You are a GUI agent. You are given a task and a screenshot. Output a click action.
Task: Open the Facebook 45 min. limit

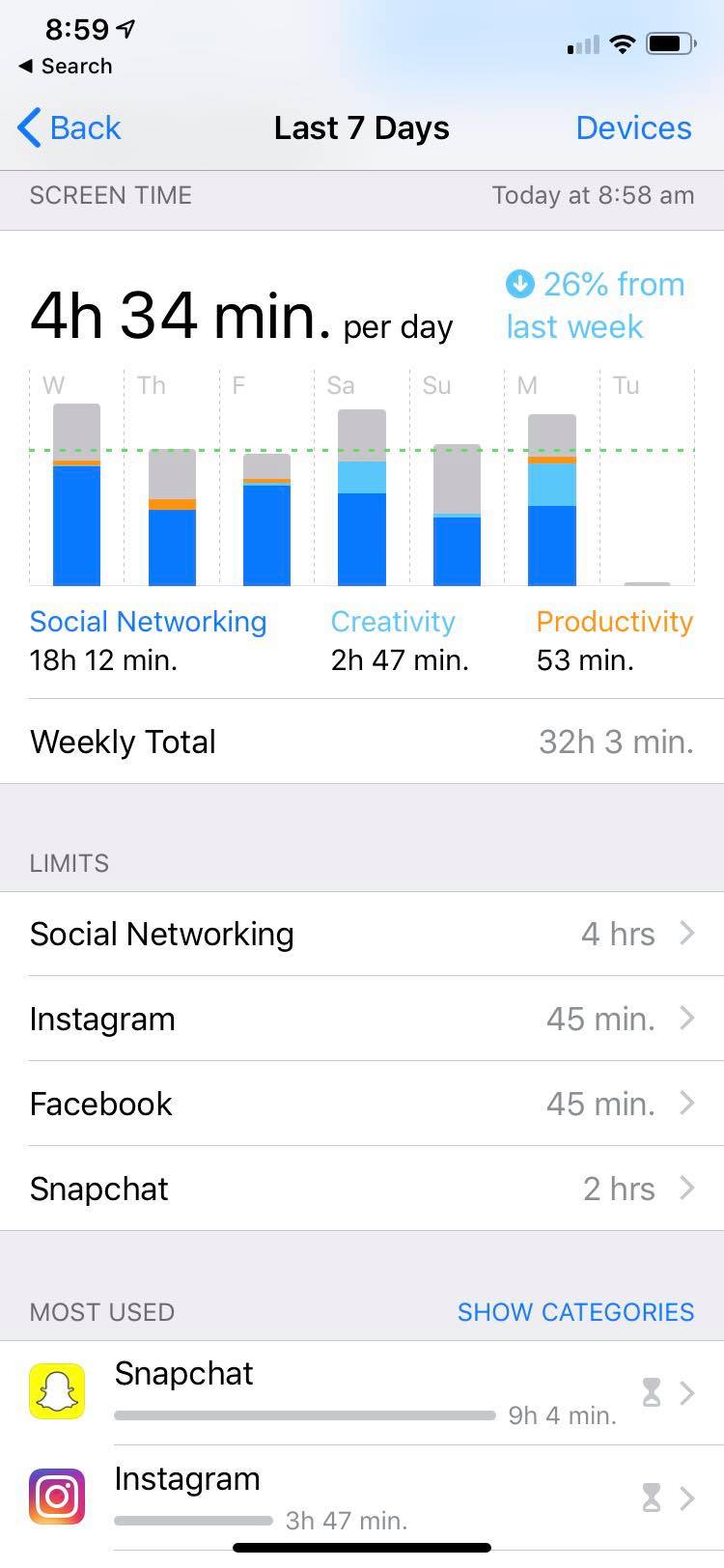pos(362,1104)
